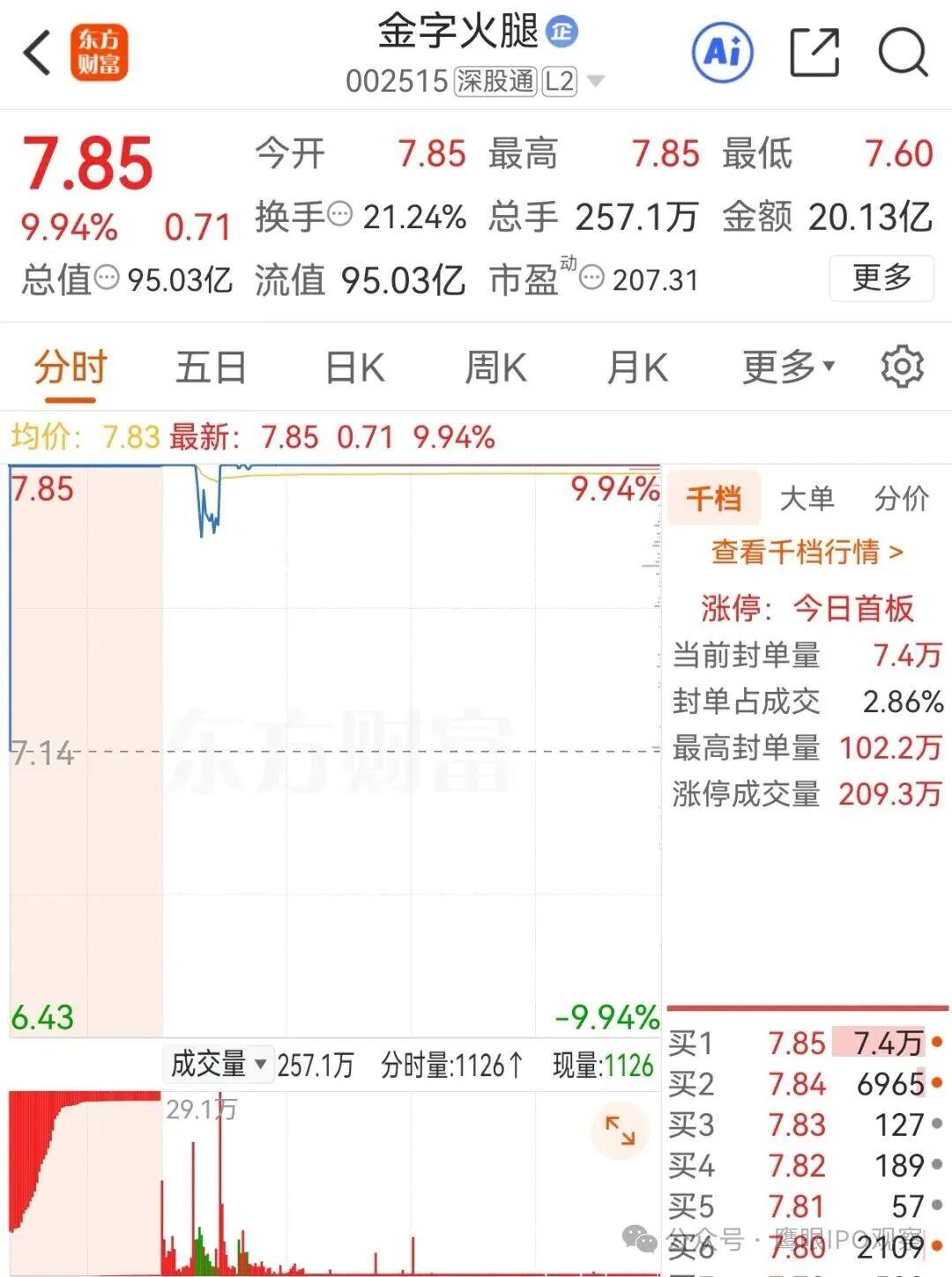Open the search magnifier
The height and width of the screenshot is (1277, 952).
tap(903, 53)
